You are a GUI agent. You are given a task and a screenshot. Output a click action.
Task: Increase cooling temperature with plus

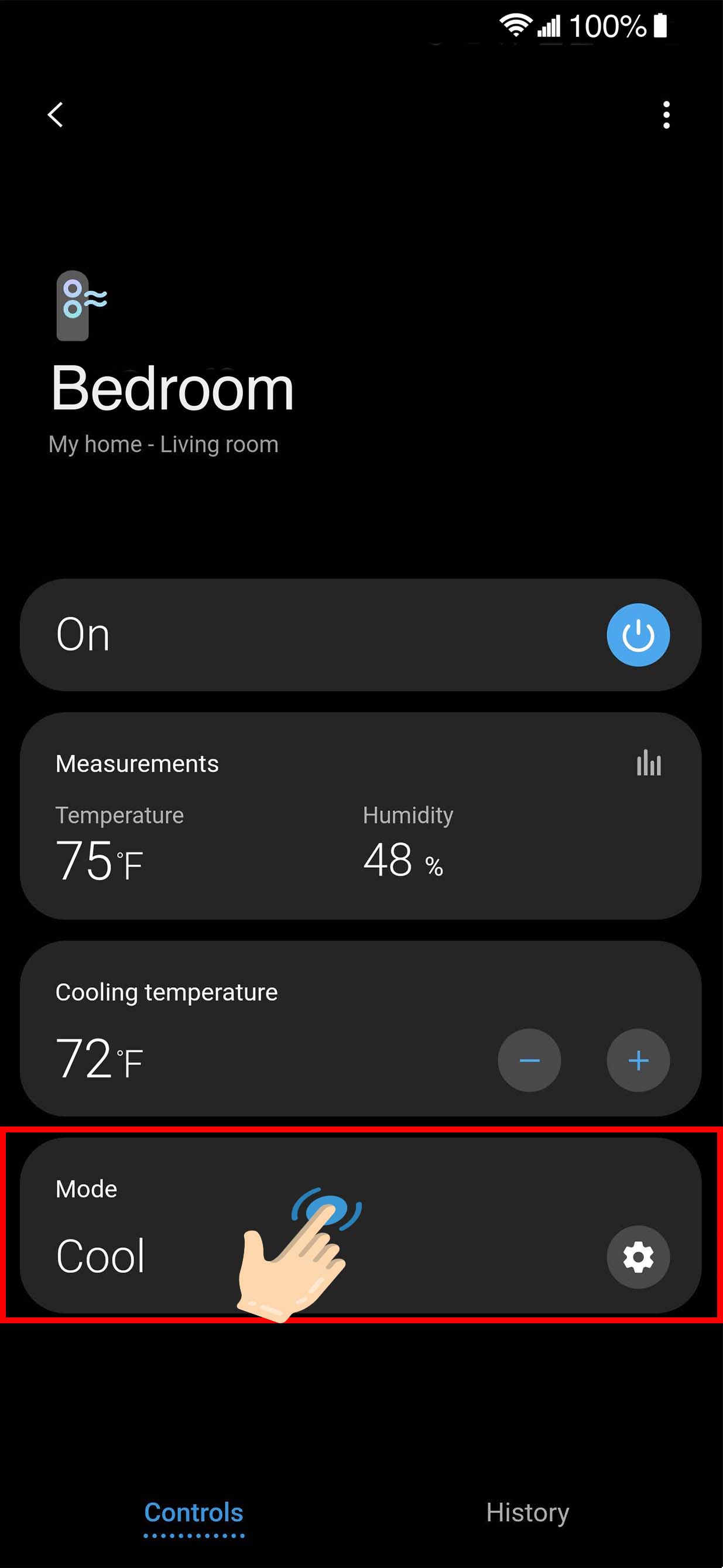click(638, 1060)
